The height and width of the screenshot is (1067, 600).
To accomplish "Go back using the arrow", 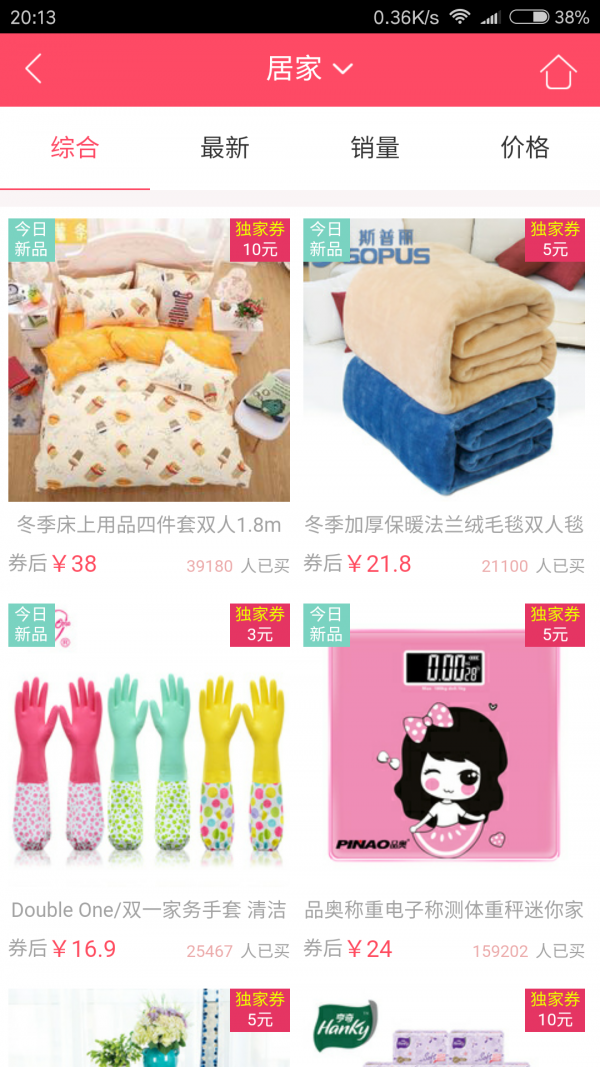I will tap(34, 69).
